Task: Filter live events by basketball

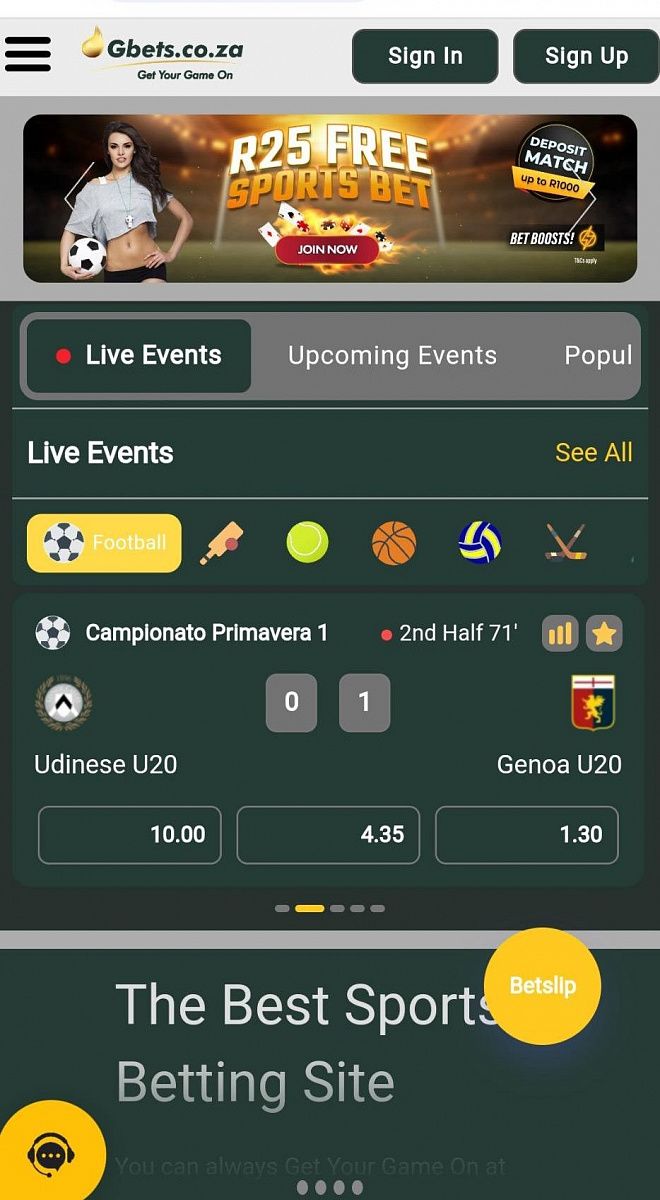Action: click(393, 544)
